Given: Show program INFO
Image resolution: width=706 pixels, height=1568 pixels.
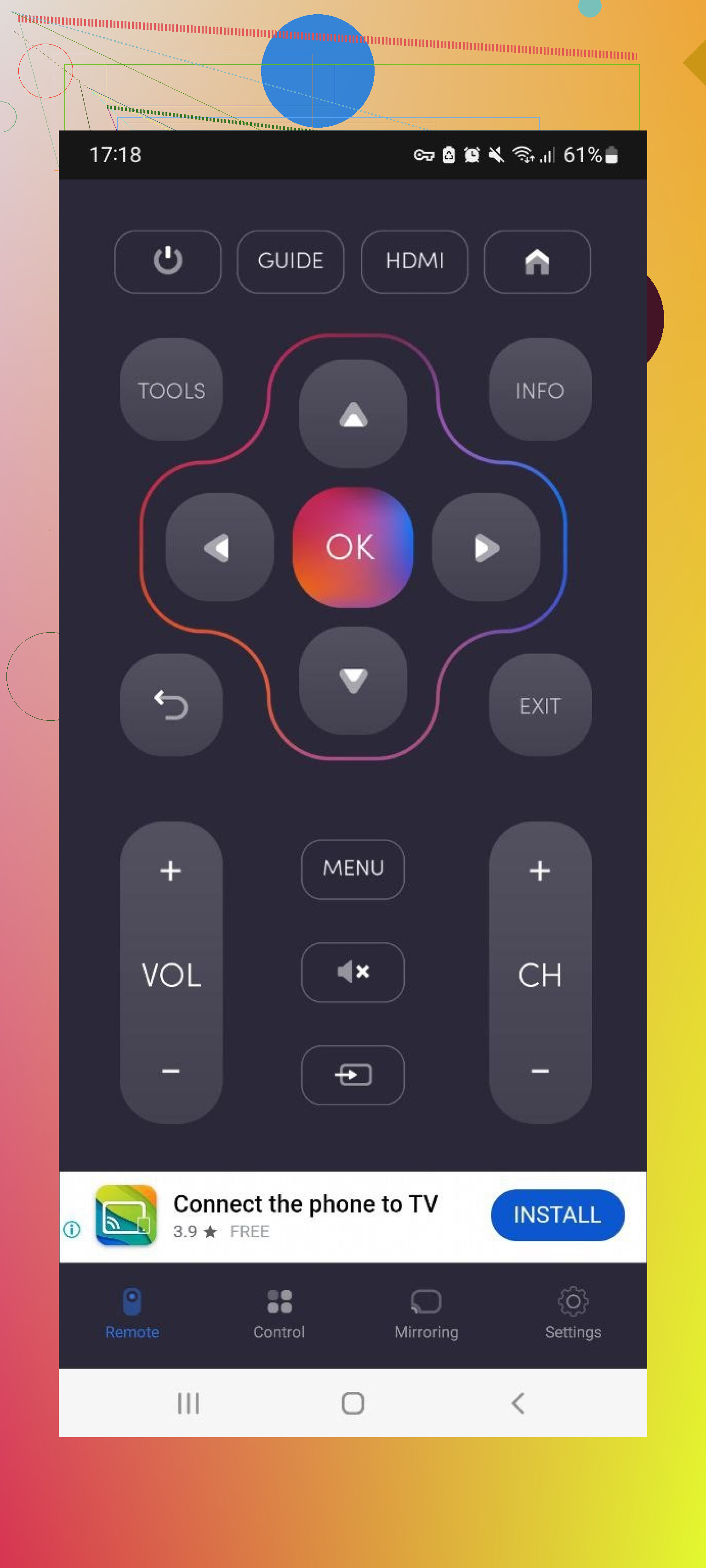Looking at the screenshot, I should [540, 390].
